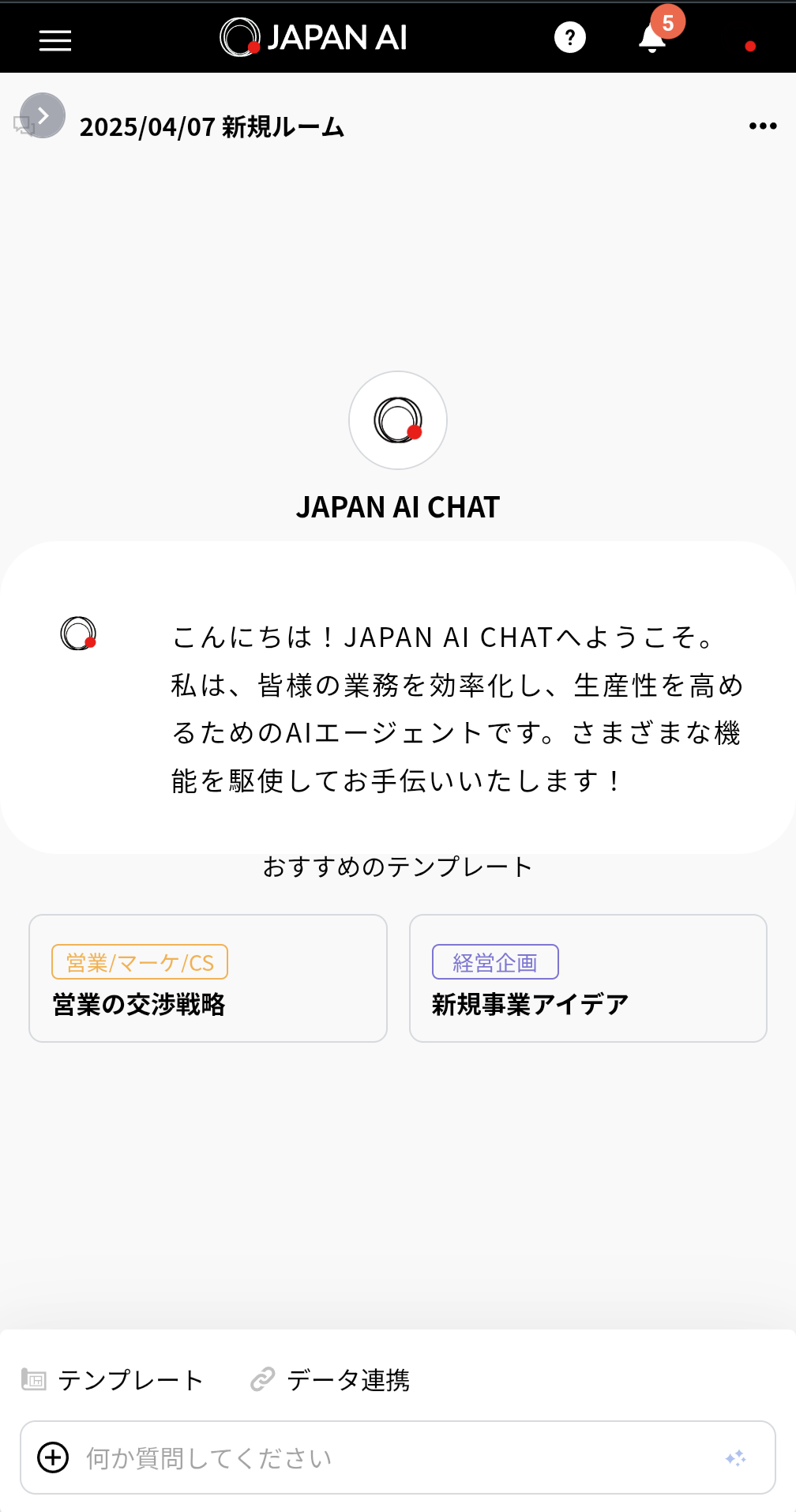
Task: Open the hamburger navigation menu
Action: click(x=54, y=39)
